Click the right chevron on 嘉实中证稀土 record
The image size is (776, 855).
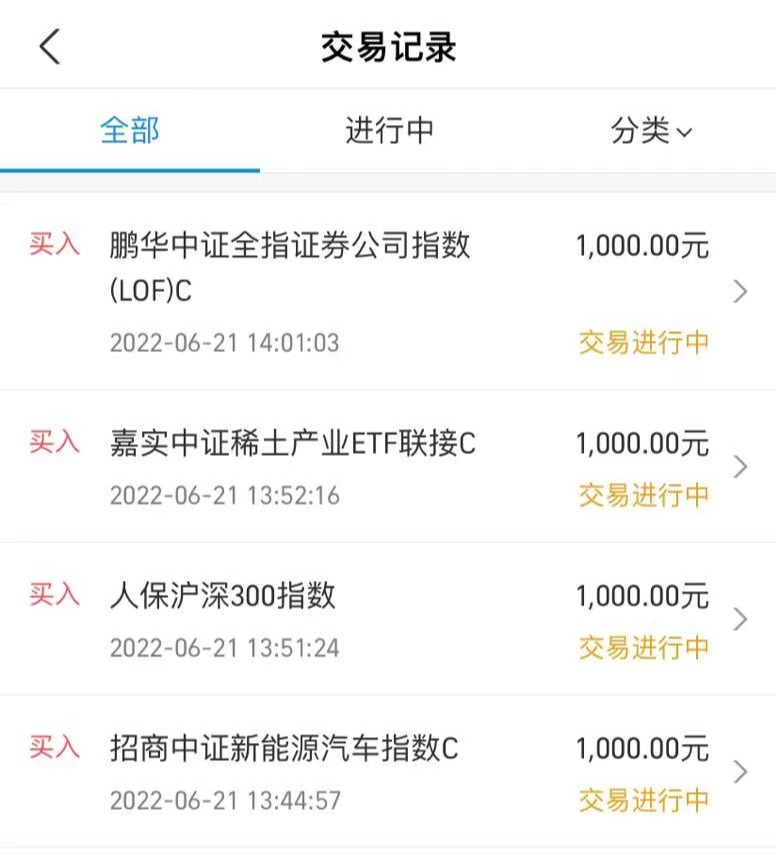click(740, 466)
